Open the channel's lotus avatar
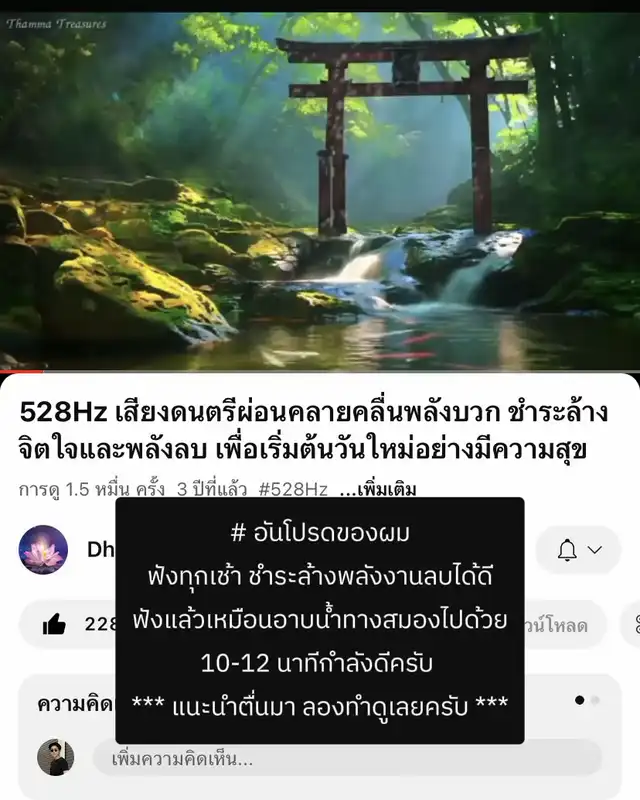This screenshot has height=800, width=640. click(43, 549)
